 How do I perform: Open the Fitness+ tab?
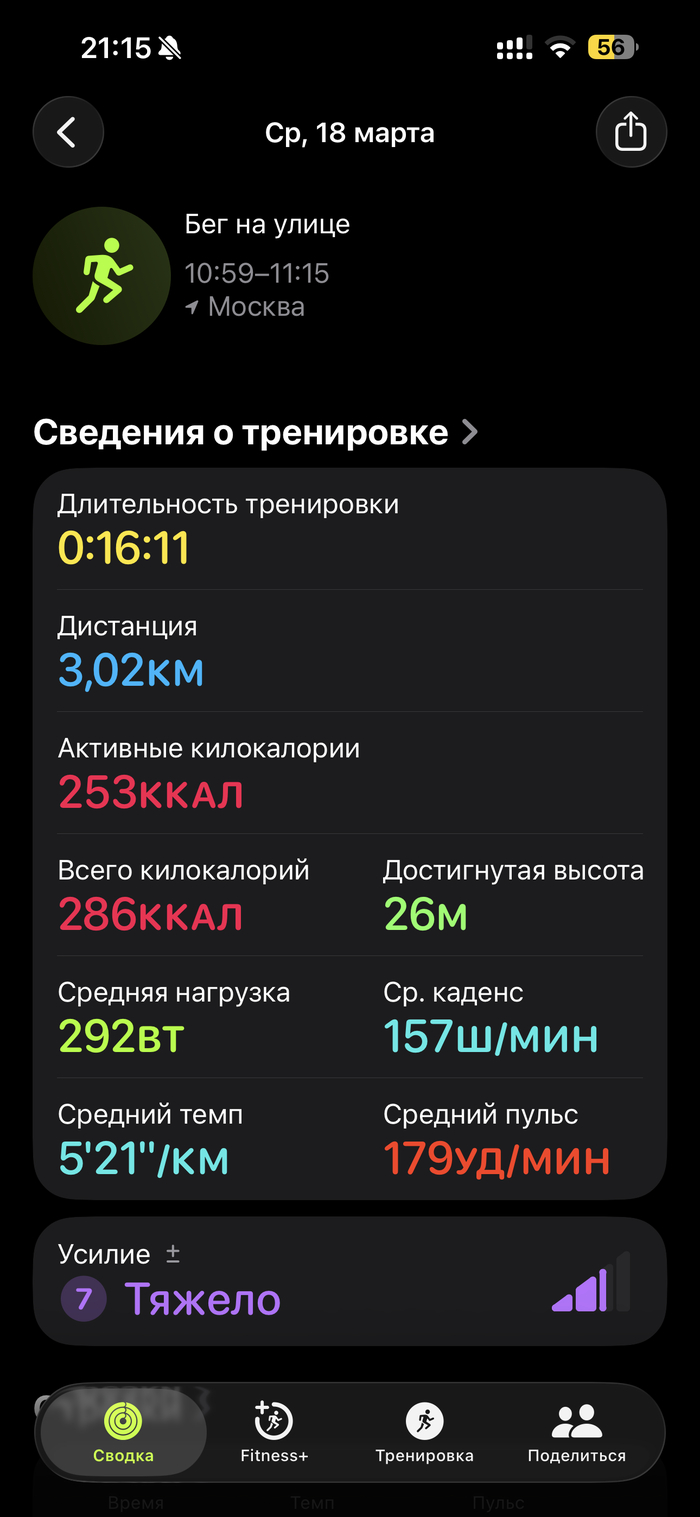[274, 1432]
